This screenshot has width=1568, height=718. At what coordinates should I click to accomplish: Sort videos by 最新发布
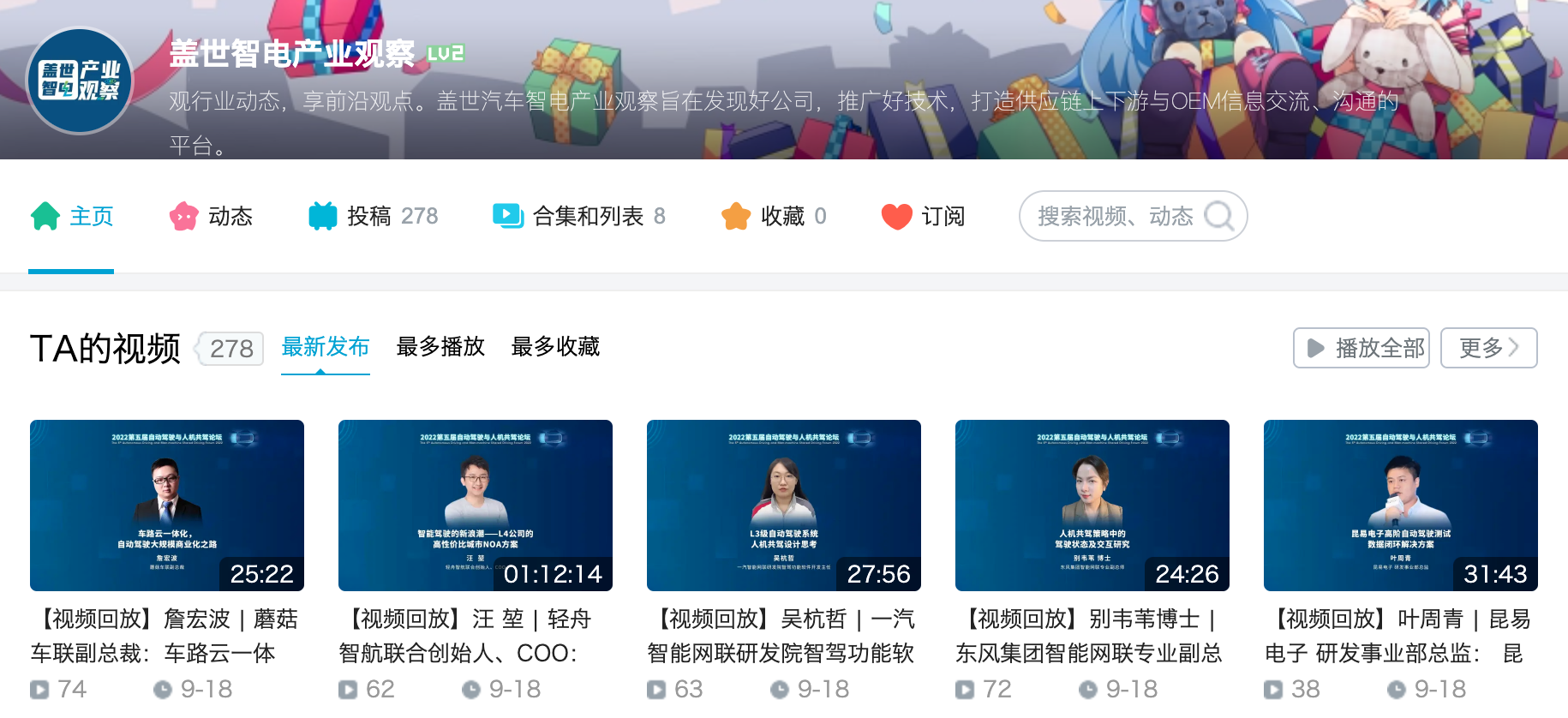pos(326,347)
